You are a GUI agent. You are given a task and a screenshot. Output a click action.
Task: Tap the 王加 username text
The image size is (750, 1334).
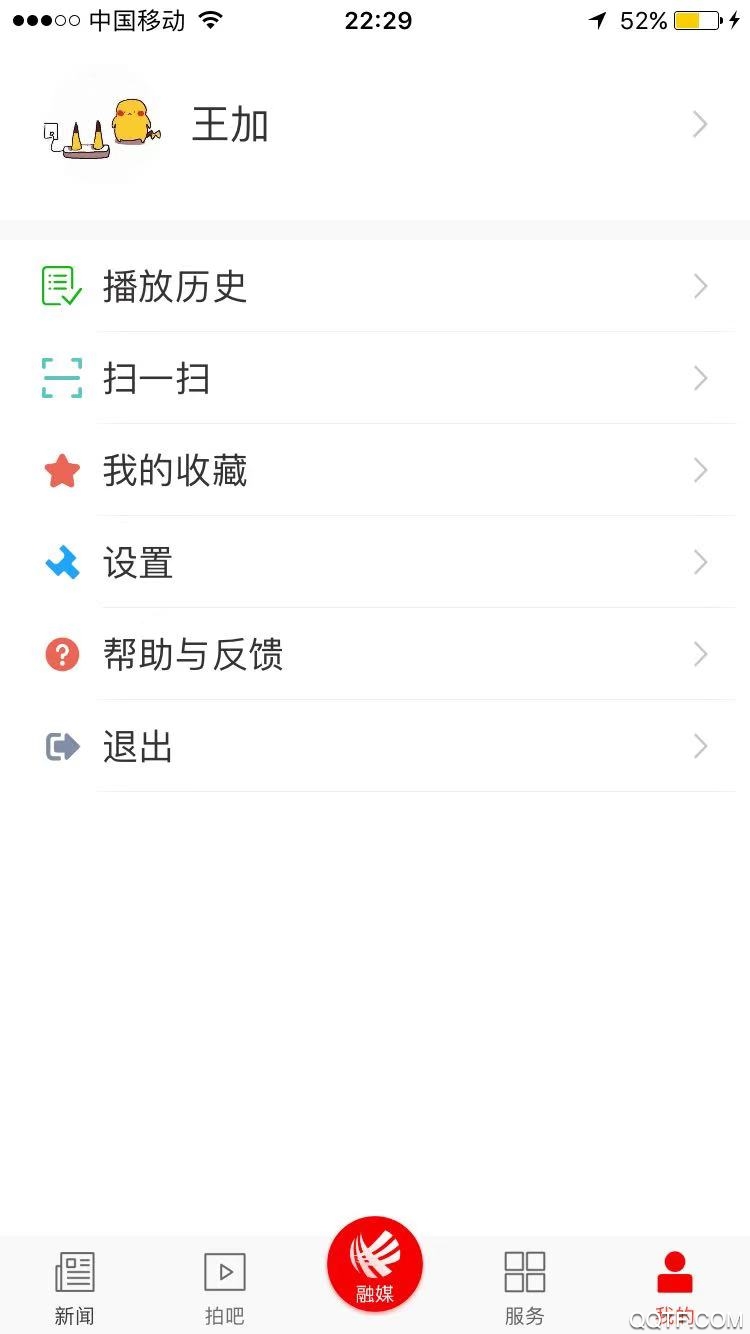coord(229,124)
